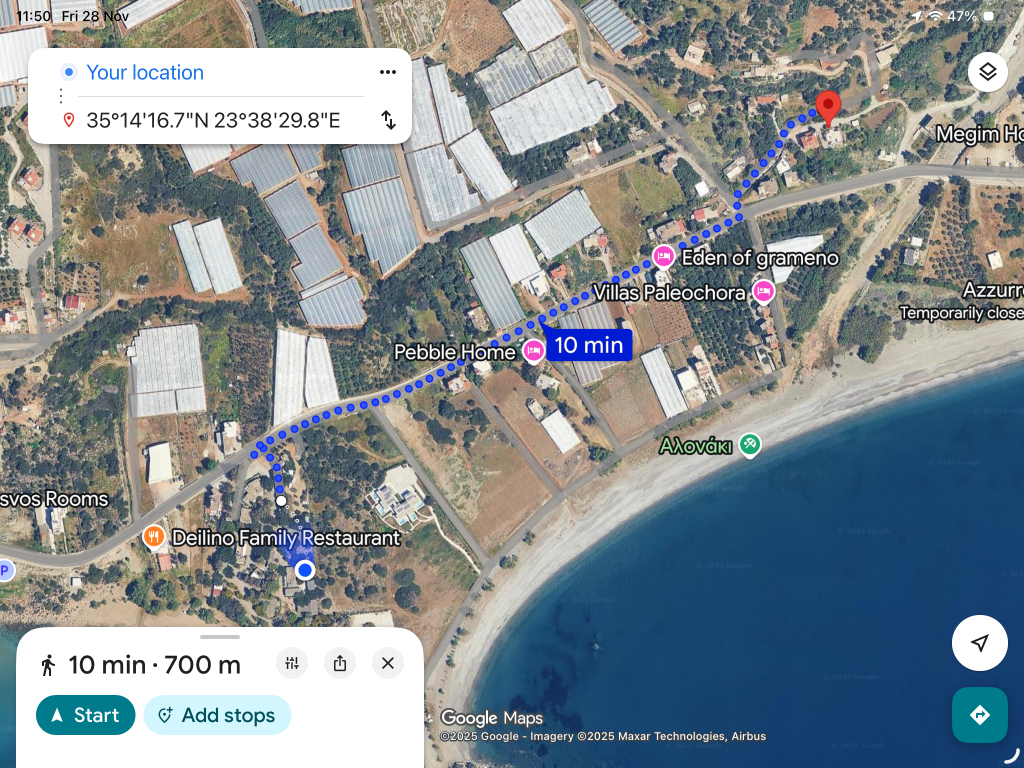
Task: Close the directions panel
Action: (388, 663)
